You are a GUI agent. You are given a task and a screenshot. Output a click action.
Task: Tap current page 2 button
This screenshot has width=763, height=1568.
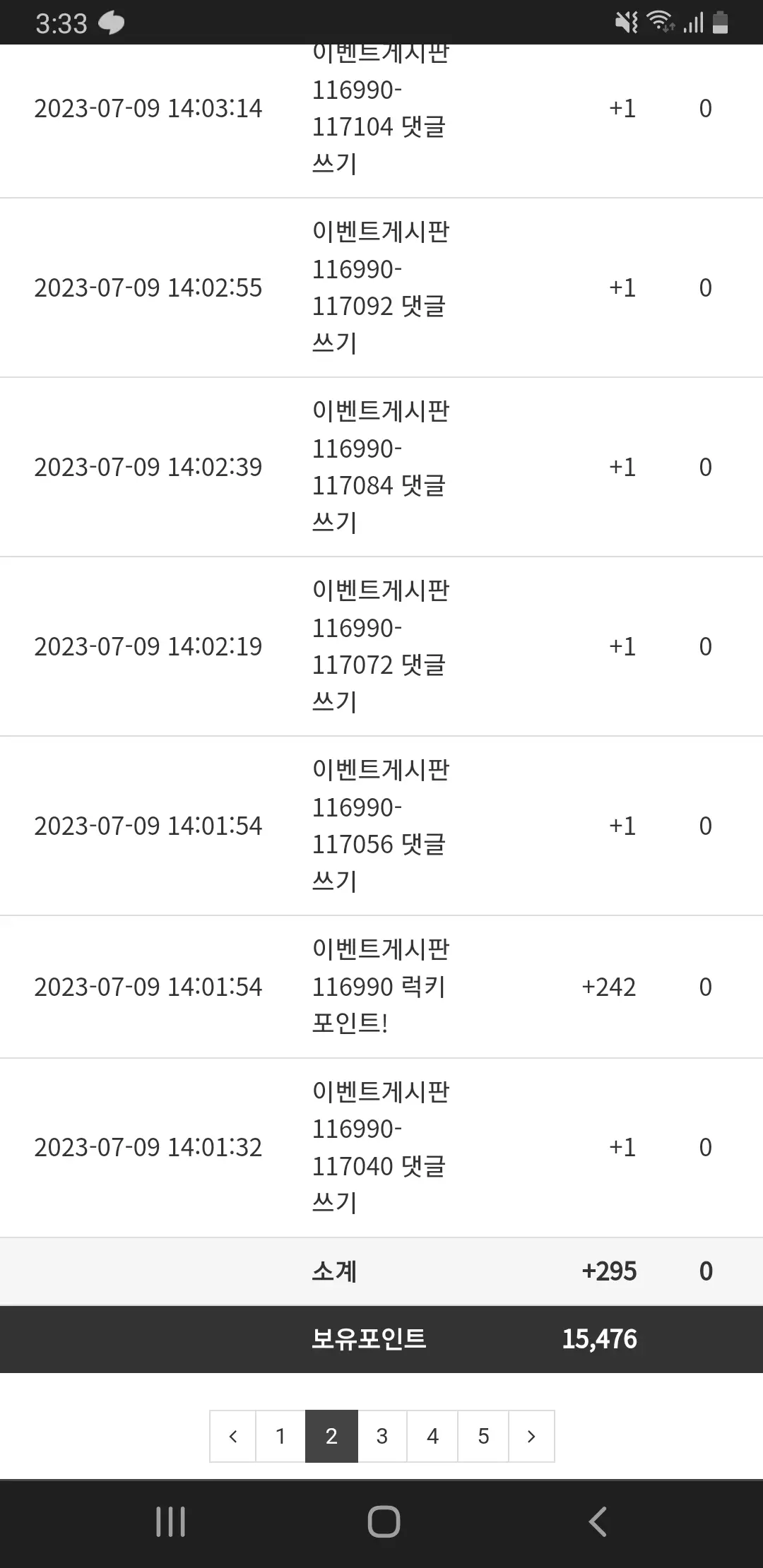point(331,1436)
